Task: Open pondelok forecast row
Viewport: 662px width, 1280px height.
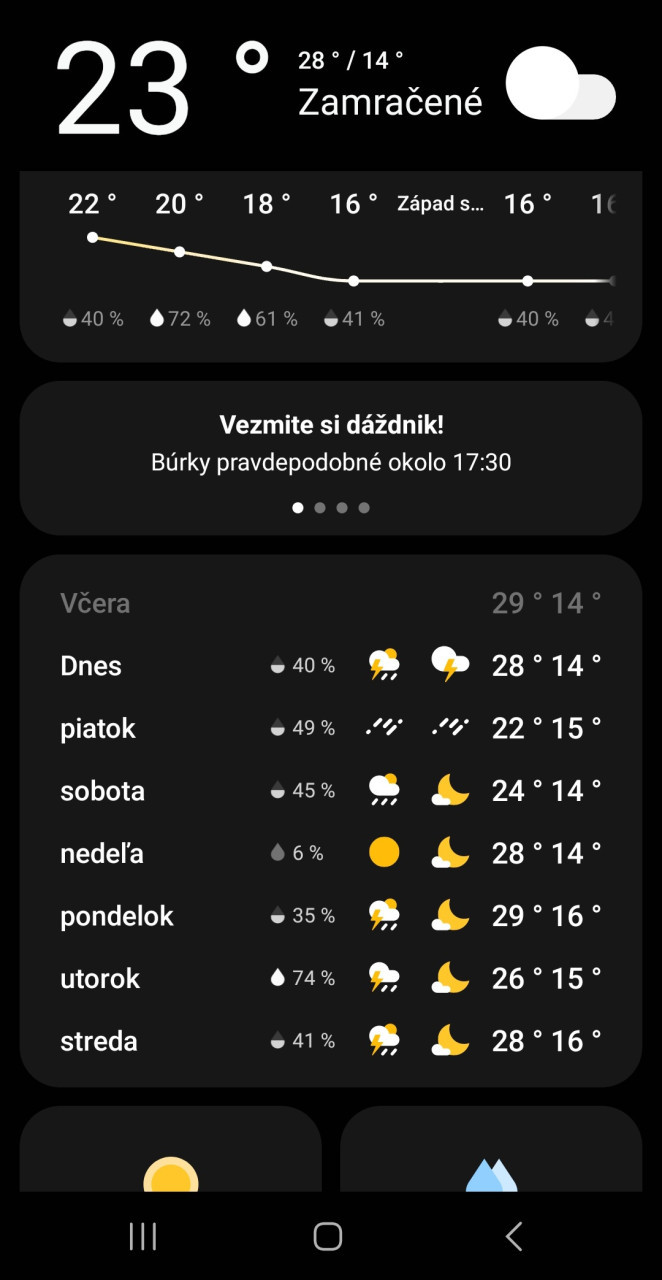Action: 330,916
